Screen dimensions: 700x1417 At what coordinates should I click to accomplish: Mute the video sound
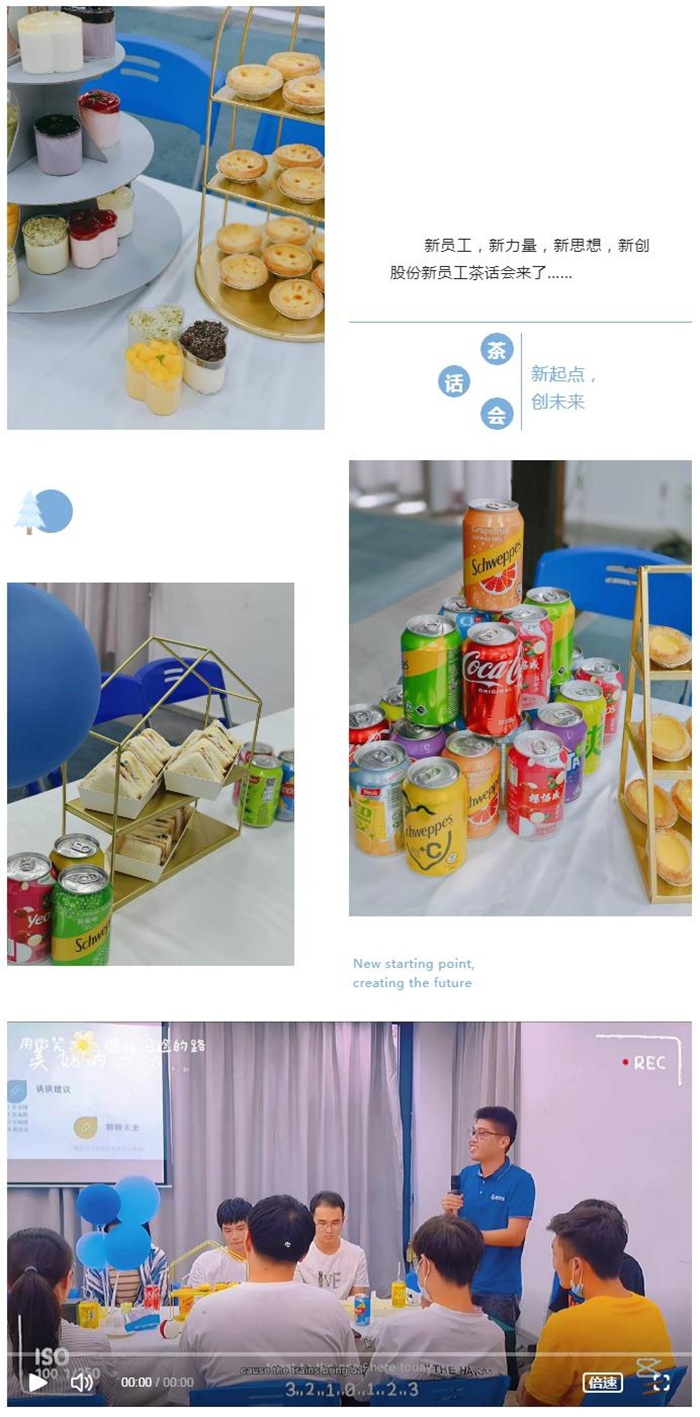tap(81, 1382)
